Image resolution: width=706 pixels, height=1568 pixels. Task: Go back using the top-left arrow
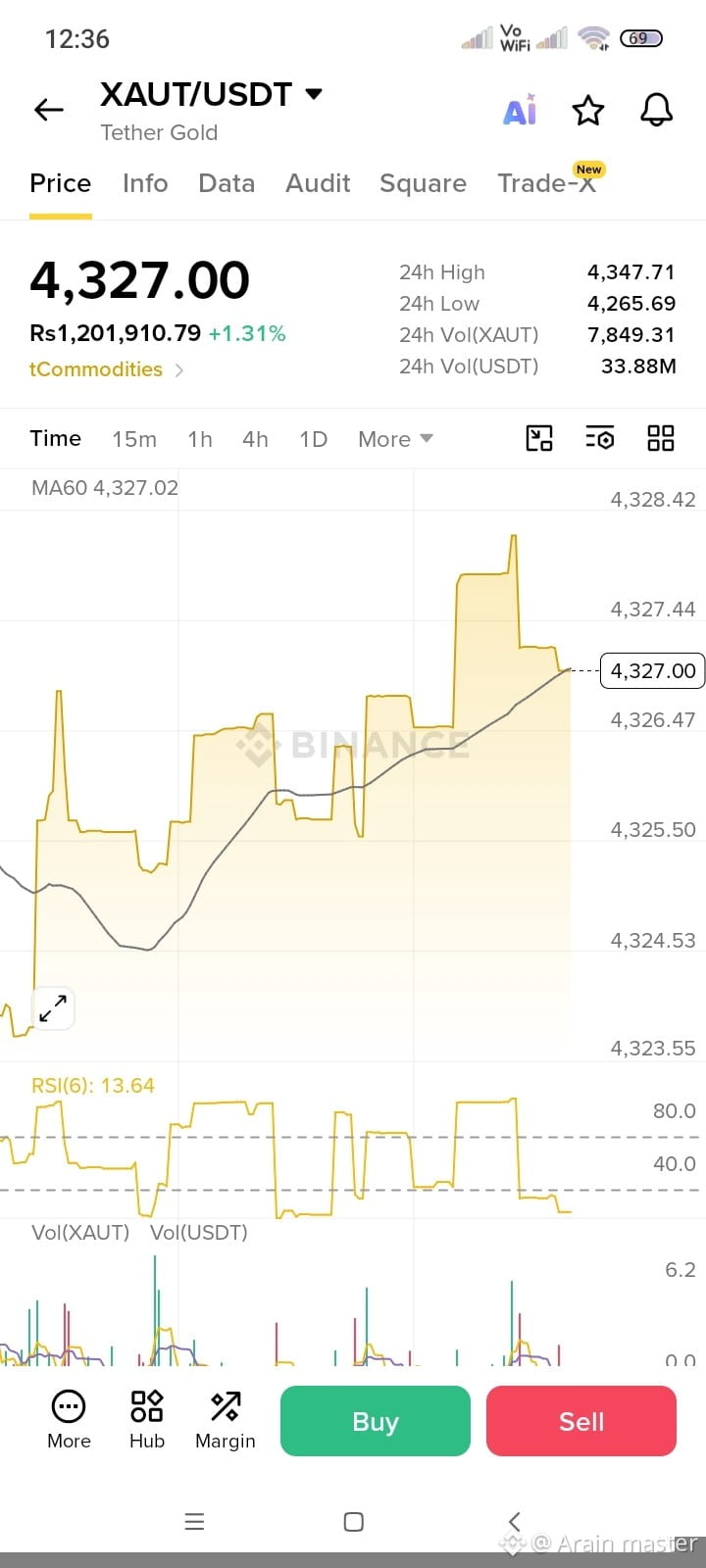[x=48, y=110]
